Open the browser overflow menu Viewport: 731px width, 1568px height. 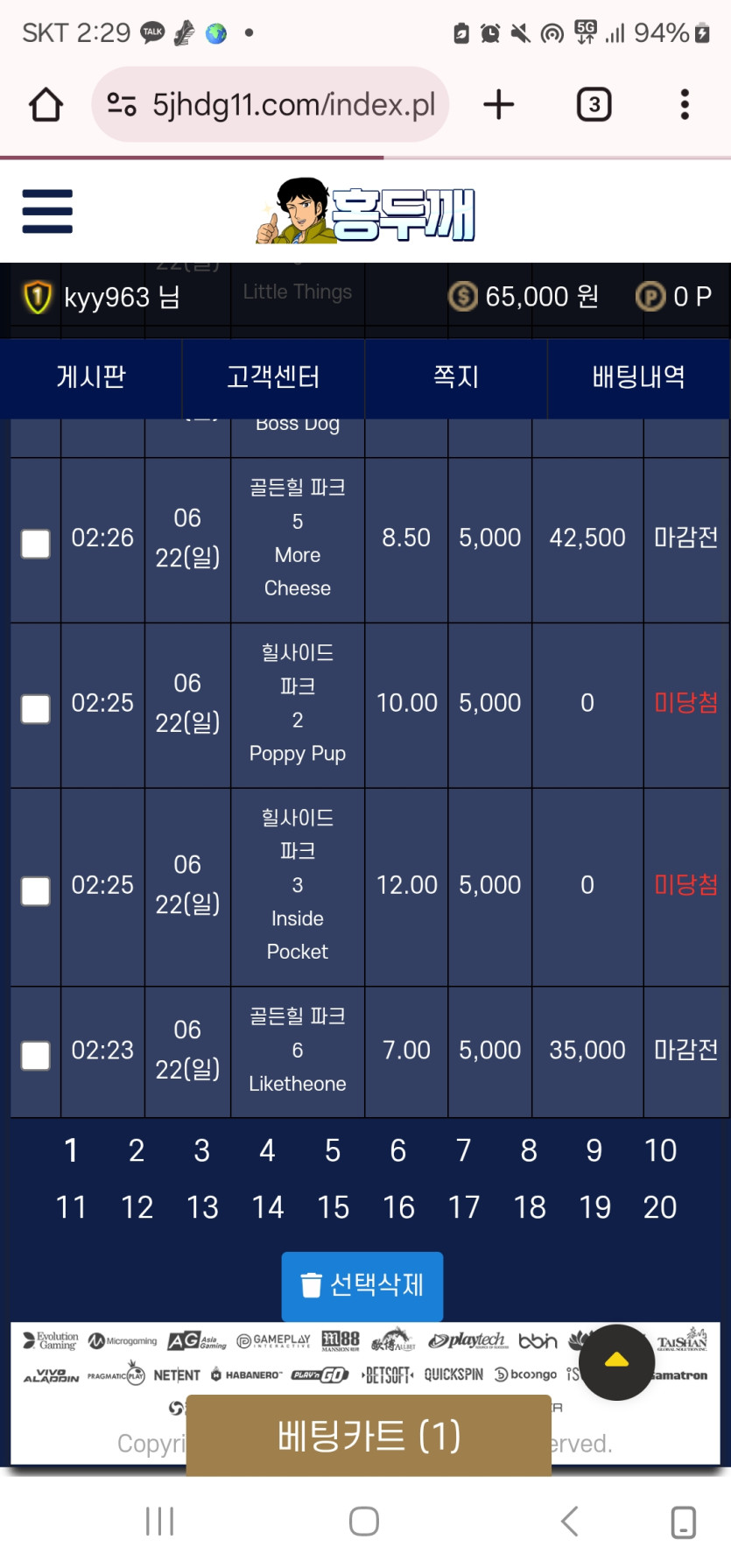point(685,105)
